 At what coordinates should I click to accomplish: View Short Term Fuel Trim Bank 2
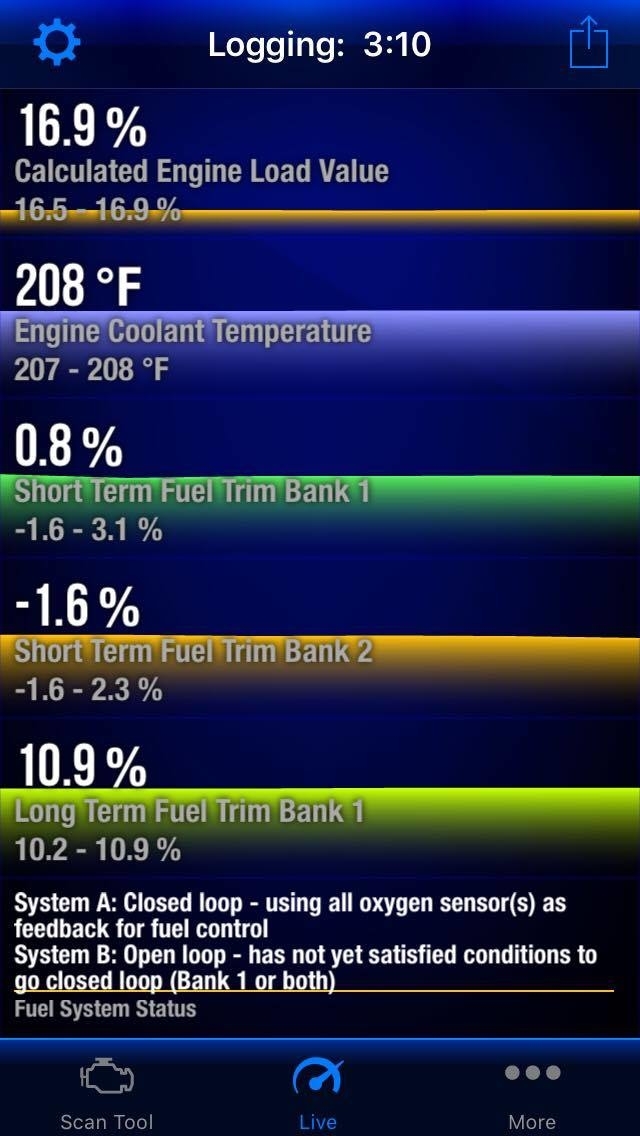click(x=193, y=651)
